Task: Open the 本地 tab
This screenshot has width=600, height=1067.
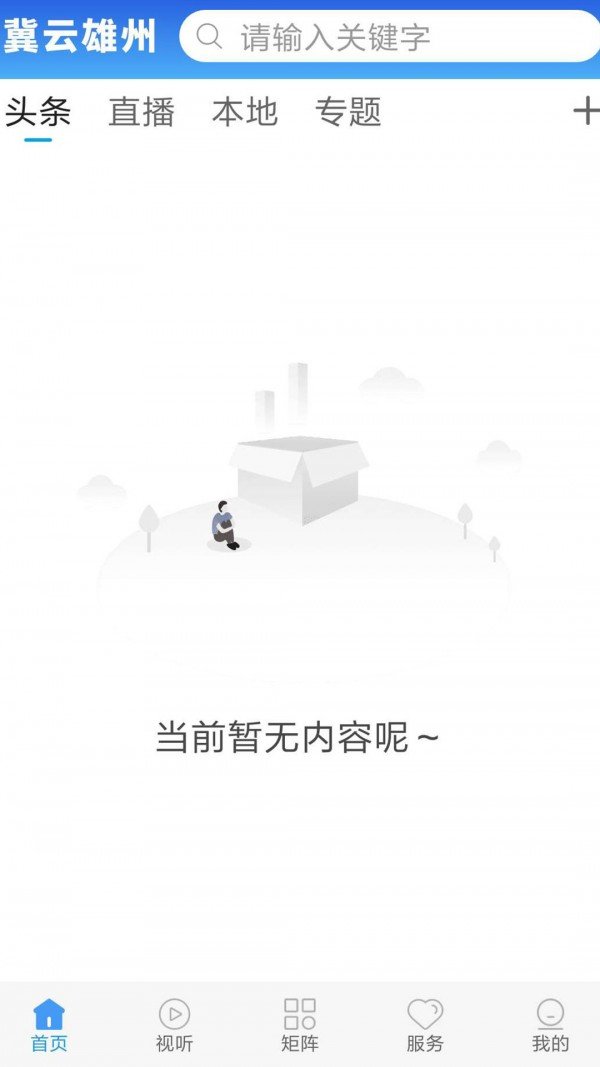Action: tap(244, 112)
